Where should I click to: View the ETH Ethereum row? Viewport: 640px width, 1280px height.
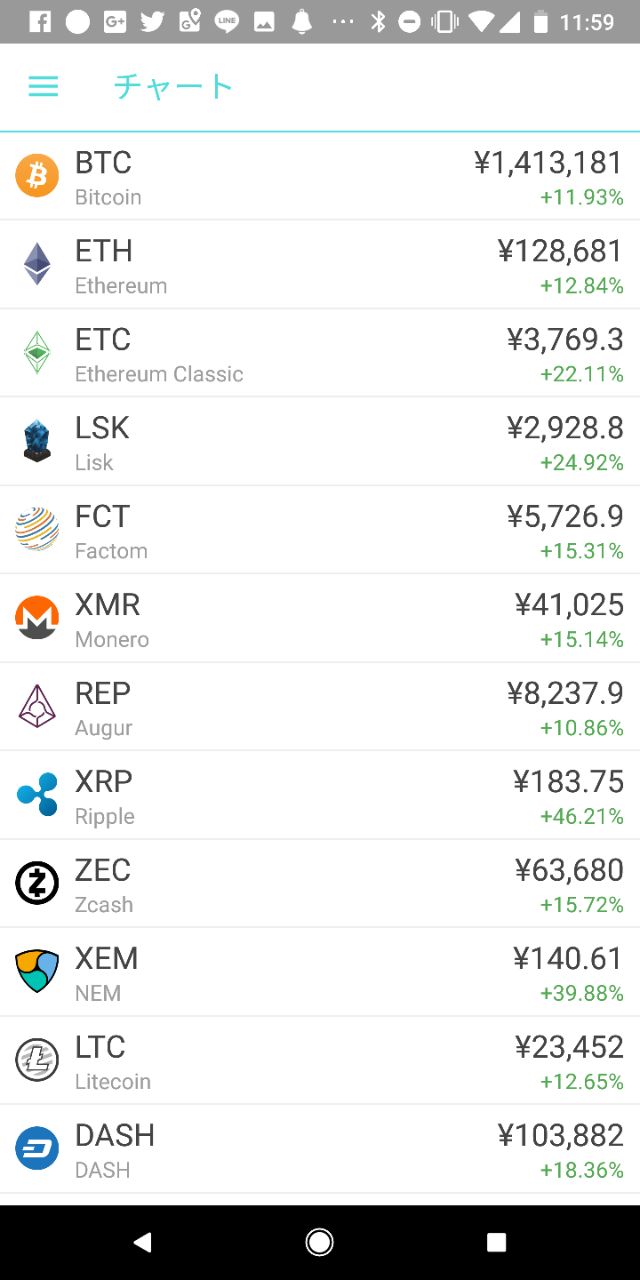320,265
